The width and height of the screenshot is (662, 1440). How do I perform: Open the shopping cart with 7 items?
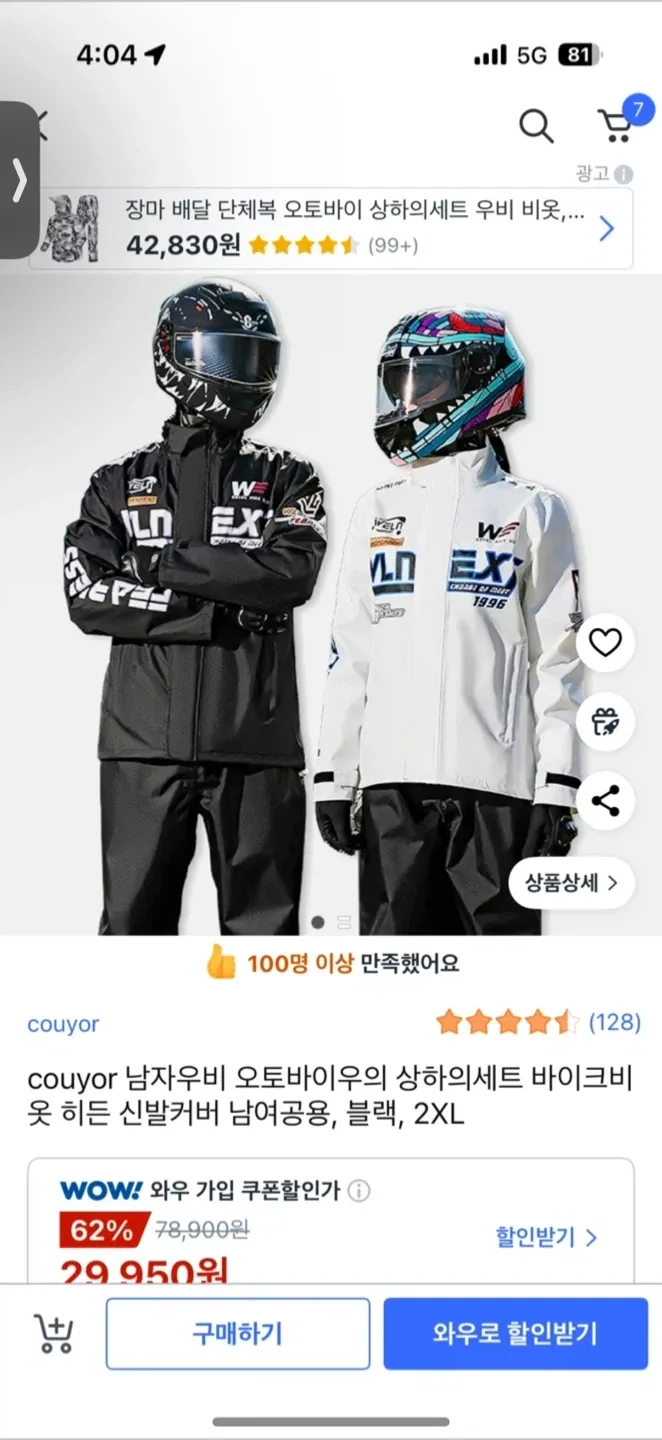(x=616, y=126)
